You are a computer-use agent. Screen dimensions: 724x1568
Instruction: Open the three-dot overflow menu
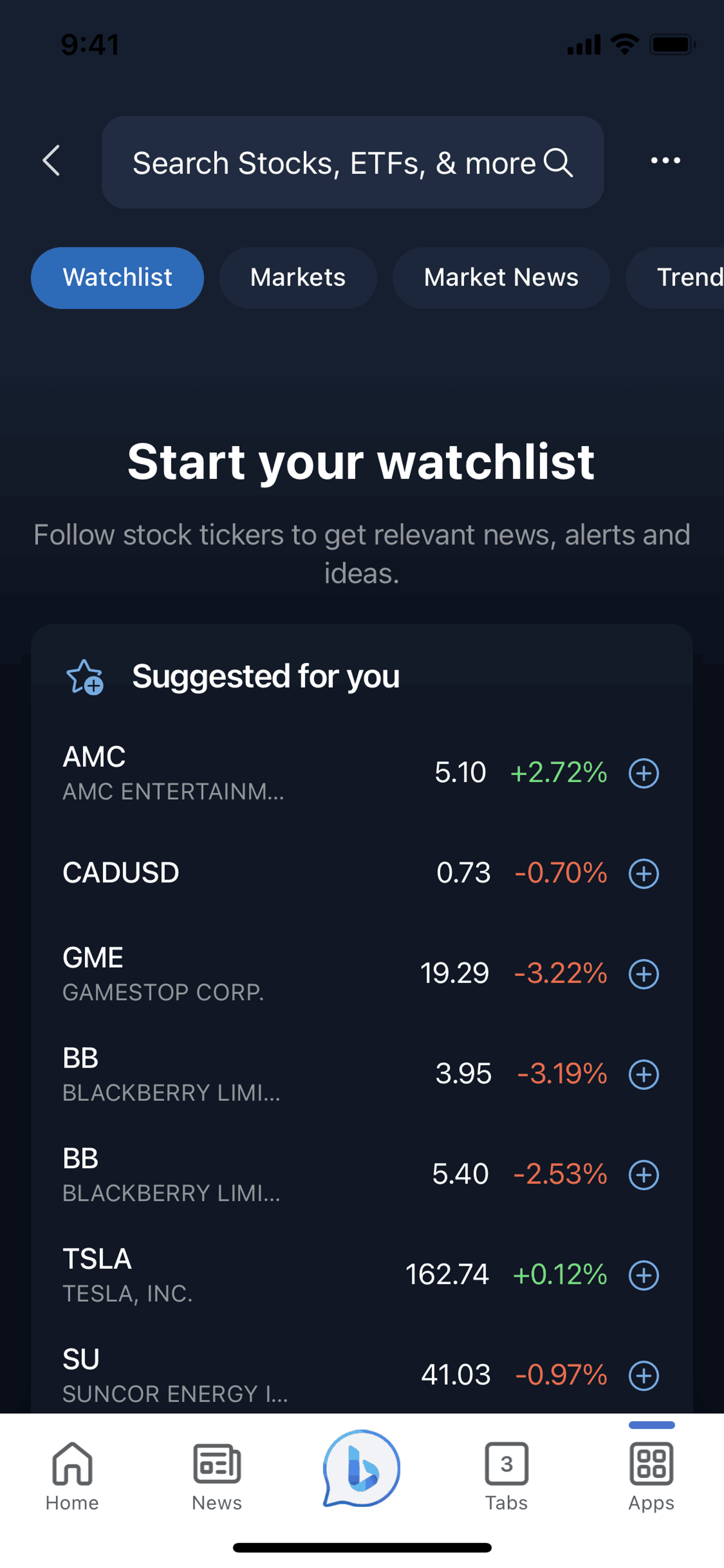[666, 161]
